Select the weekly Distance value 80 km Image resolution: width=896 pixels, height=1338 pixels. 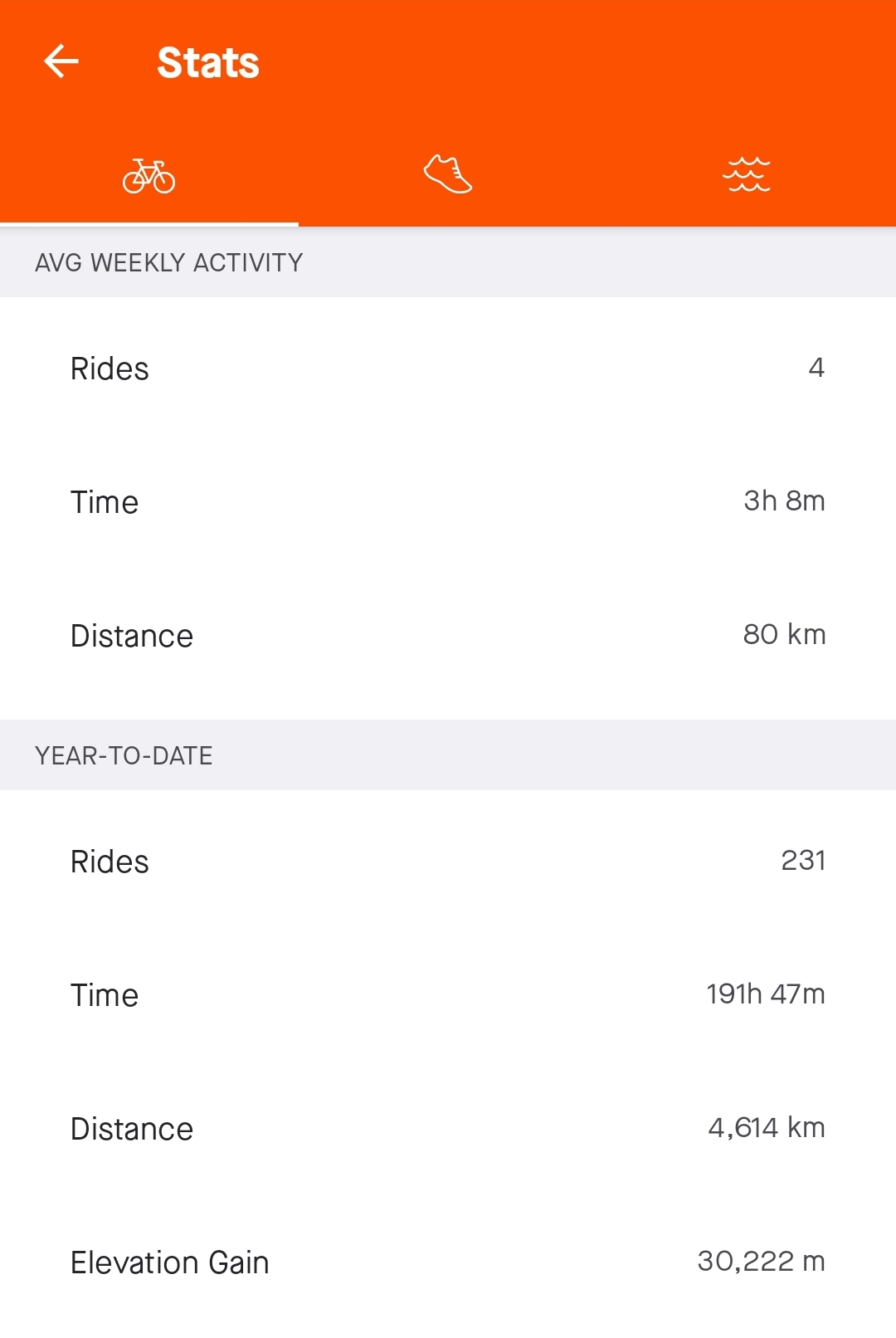click(x=783, y=635)
